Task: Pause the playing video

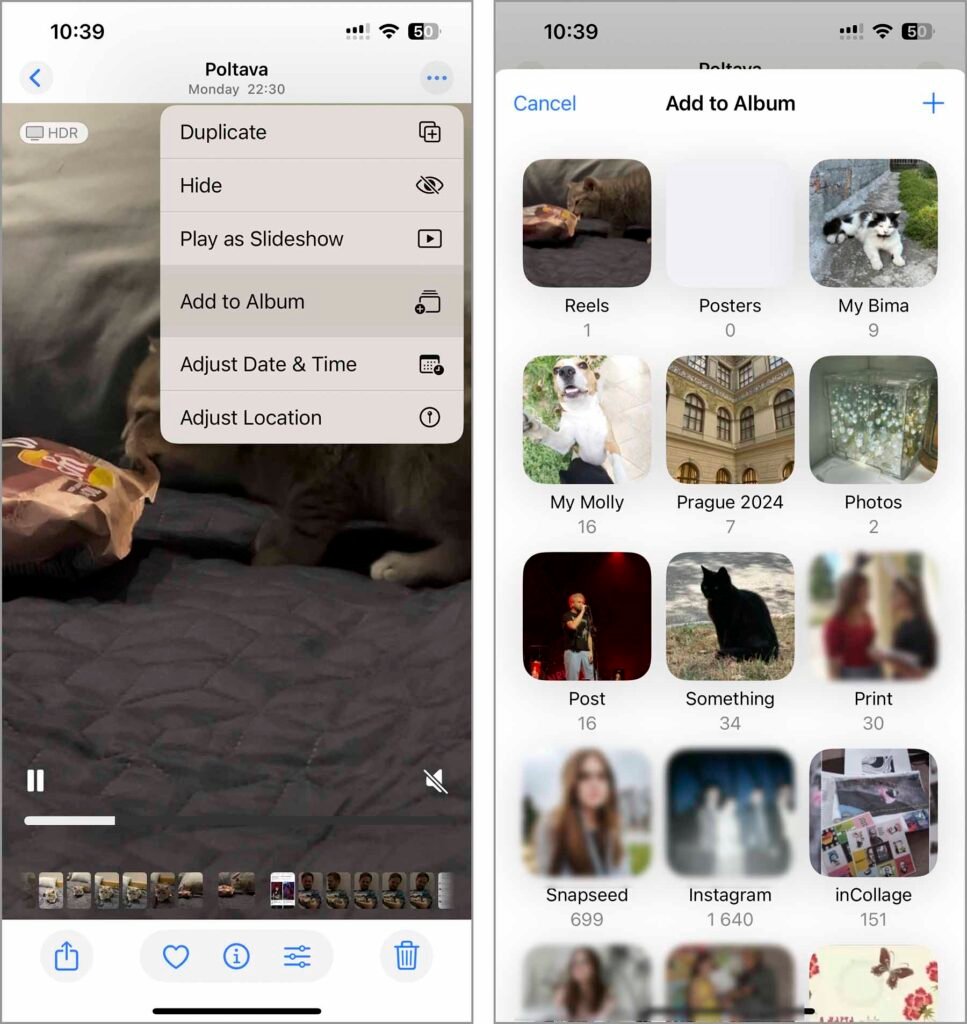Action: pyautogui.click(x=36, y=780)
